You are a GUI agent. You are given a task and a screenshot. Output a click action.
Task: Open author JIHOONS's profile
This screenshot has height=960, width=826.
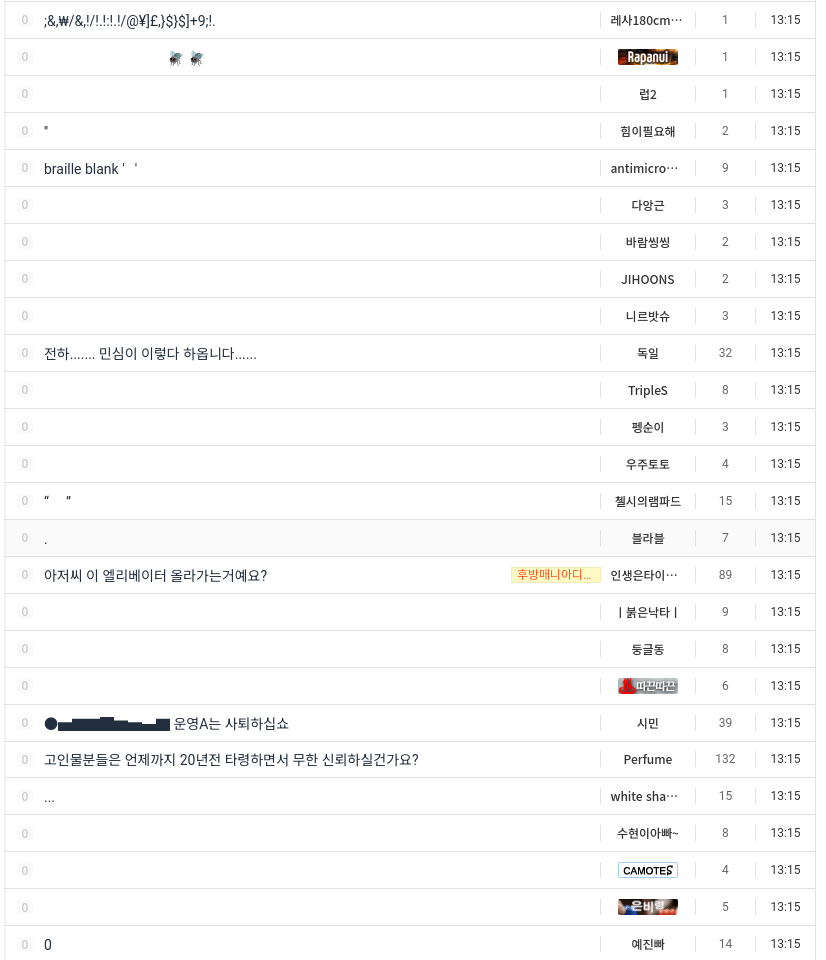coord(647,280)
